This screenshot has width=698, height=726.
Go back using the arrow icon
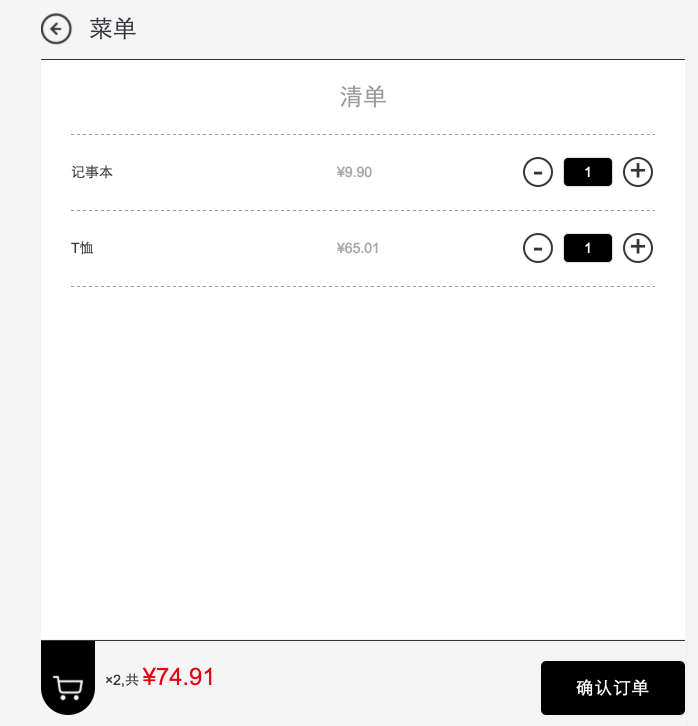click(x=56, y=30)
